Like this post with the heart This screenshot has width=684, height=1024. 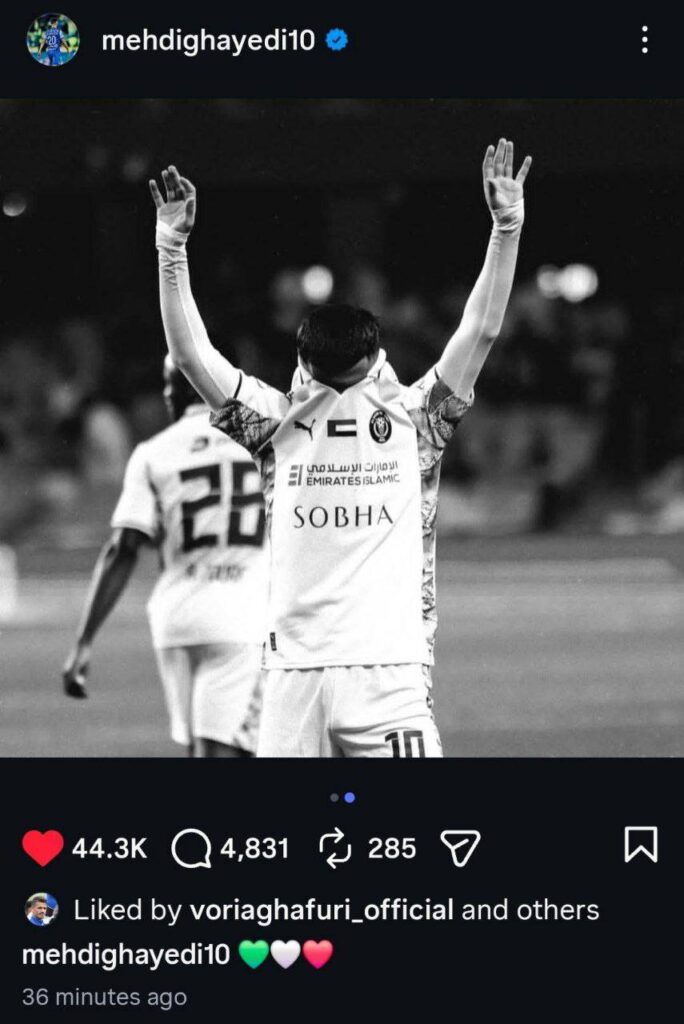42,849
